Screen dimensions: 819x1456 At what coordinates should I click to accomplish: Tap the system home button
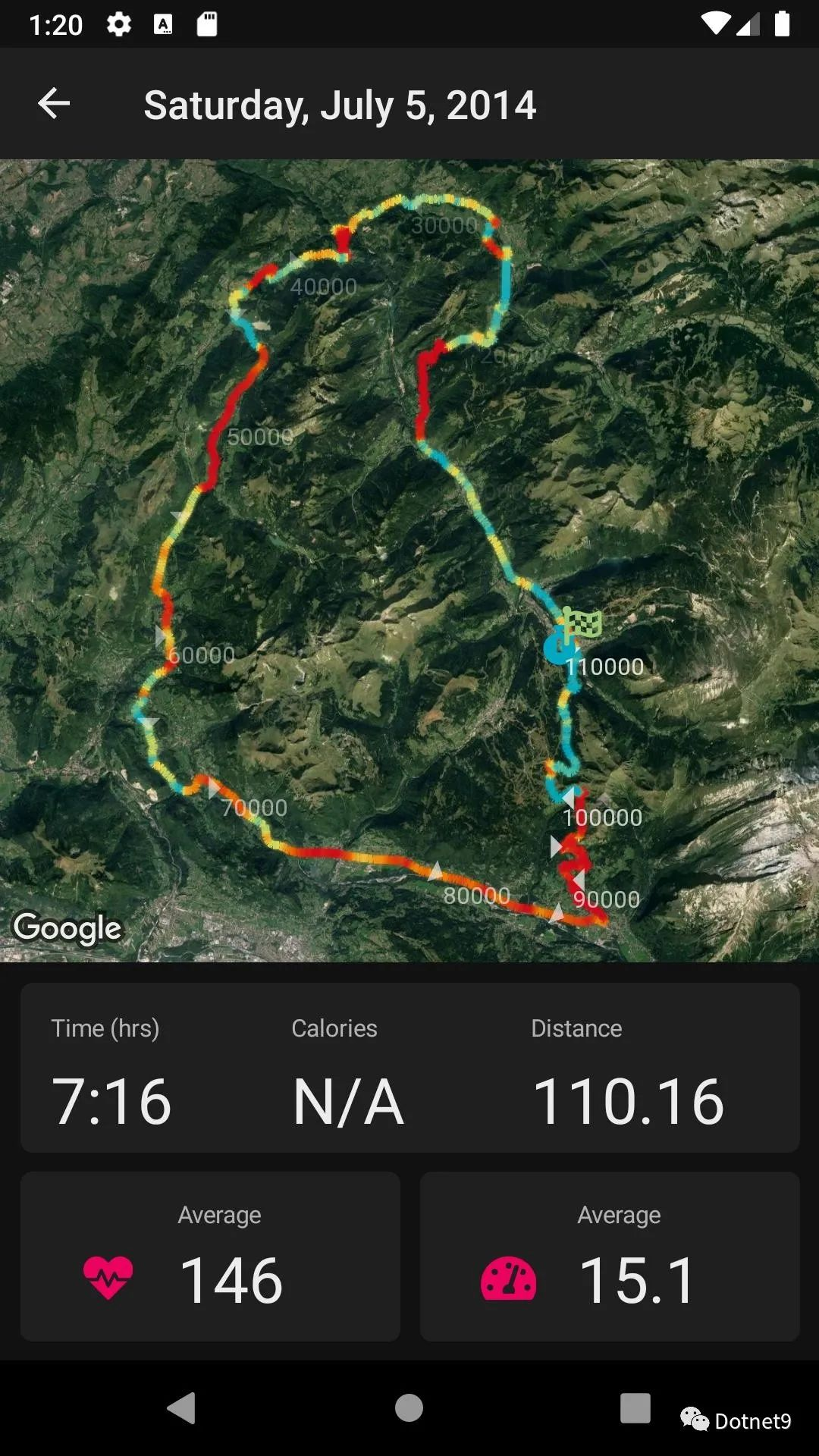pyautogui.click(x=409, y=1408)
